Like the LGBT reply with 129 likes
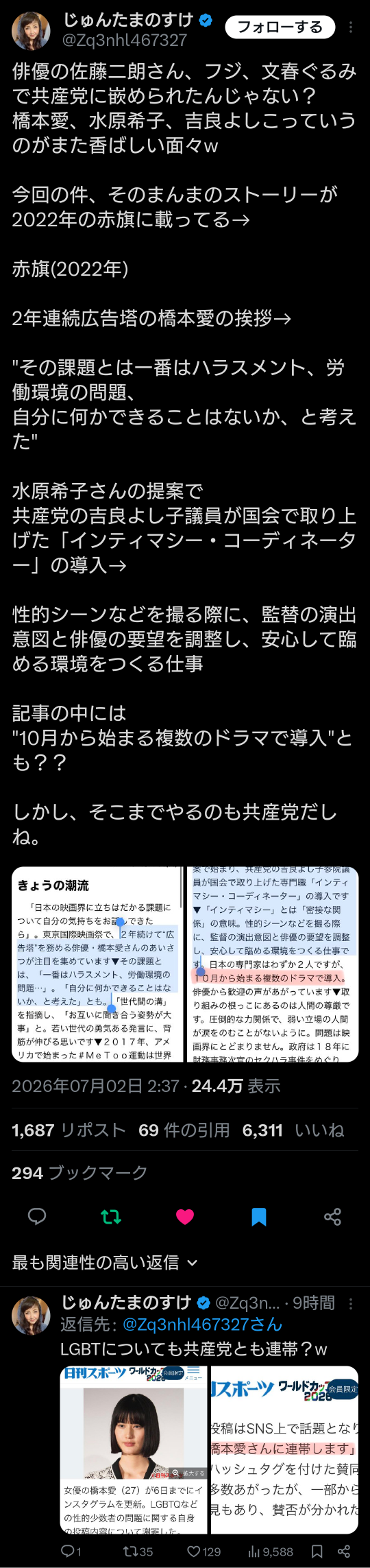Viewport: 370px width, 1568px height. pos(204,1551)
